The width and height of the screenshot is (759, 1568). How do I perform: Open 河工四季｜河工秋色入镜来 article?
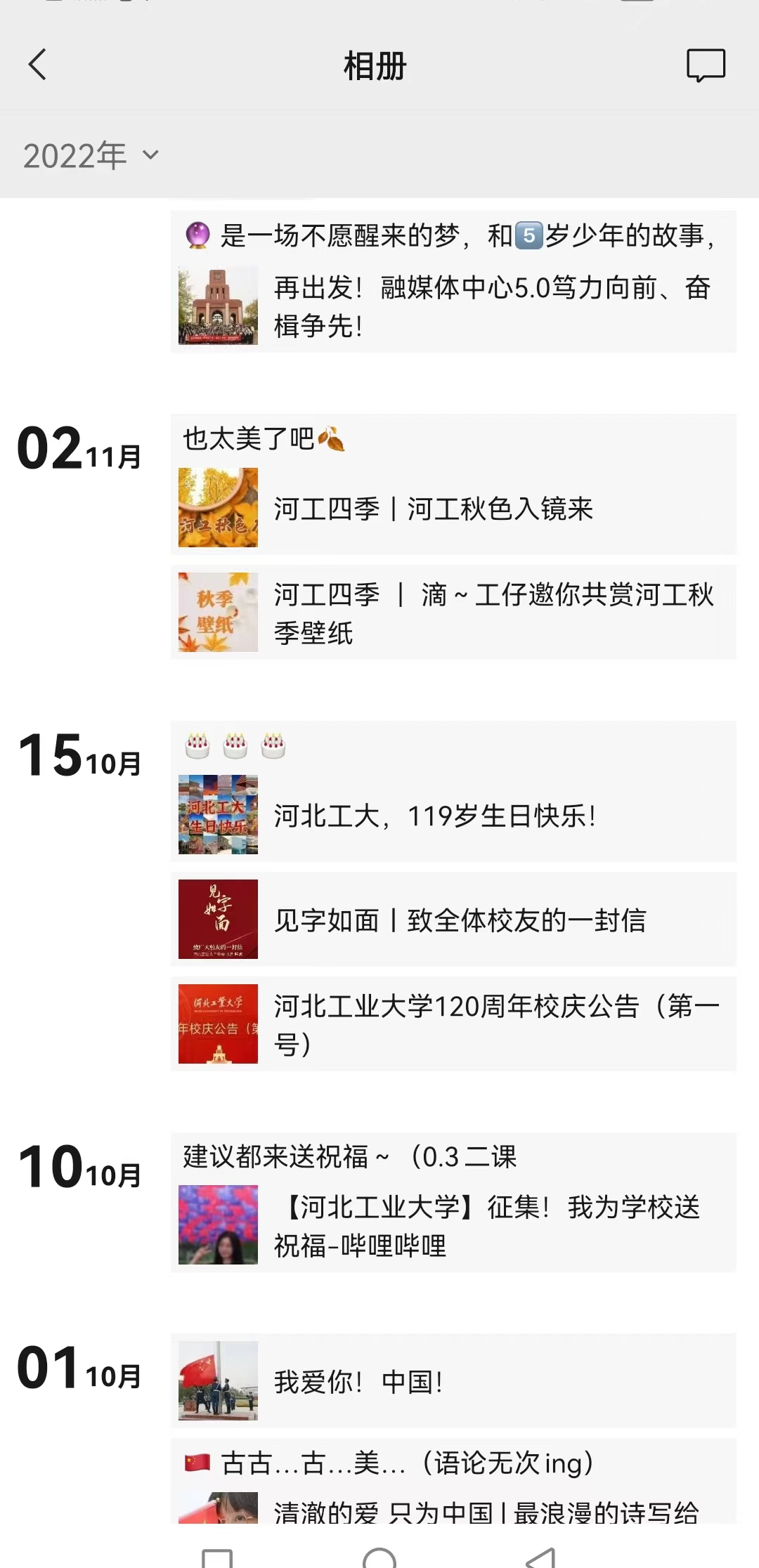point(453,509)
